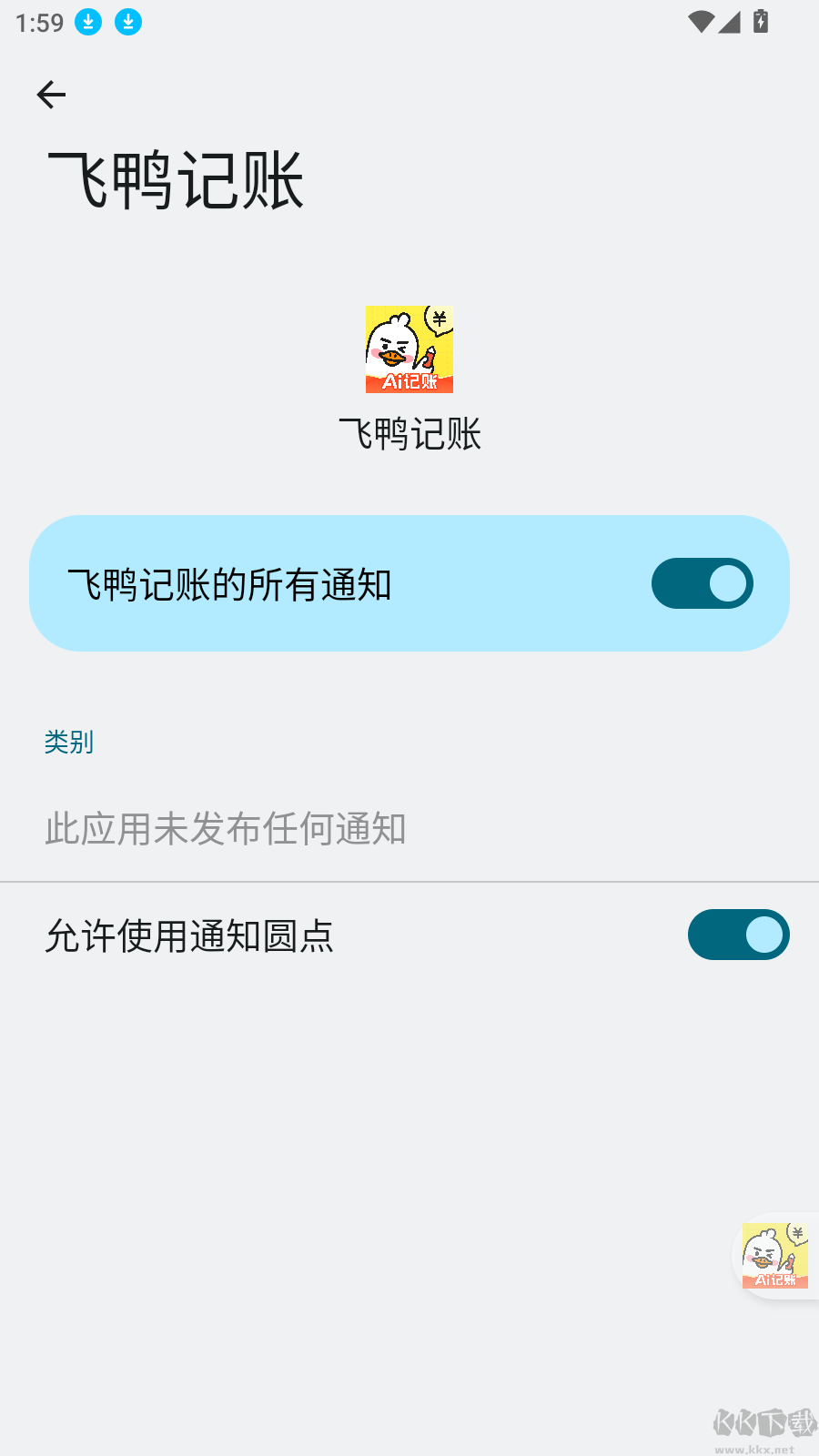
Task: Tap the cellular signal icon in status bar
Action: 731,22
